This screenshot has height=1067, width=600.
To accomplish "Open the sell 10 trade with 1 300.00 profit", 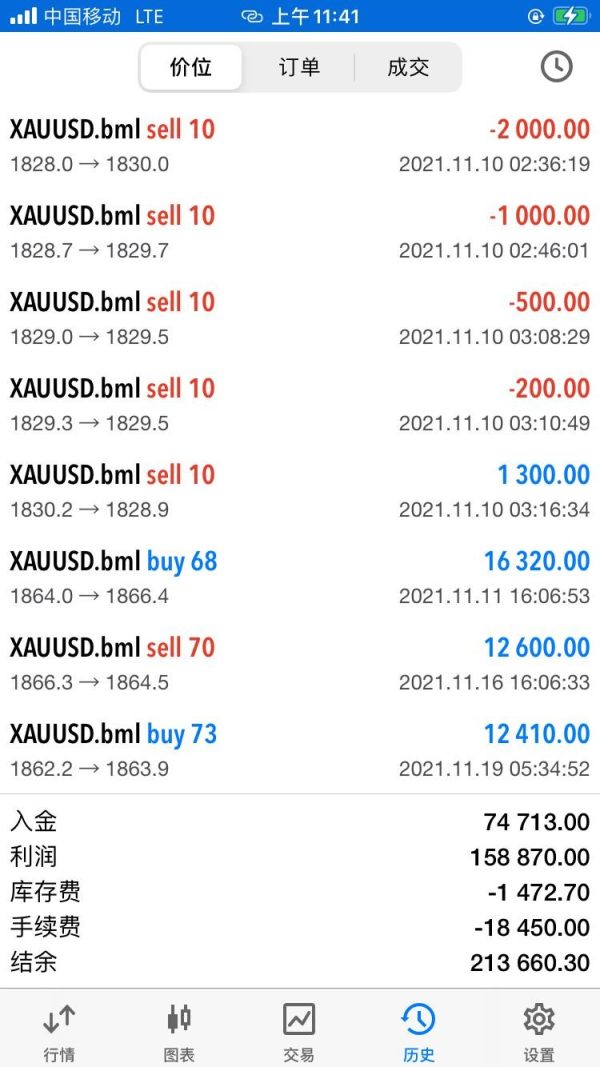I will pos(300,491).
